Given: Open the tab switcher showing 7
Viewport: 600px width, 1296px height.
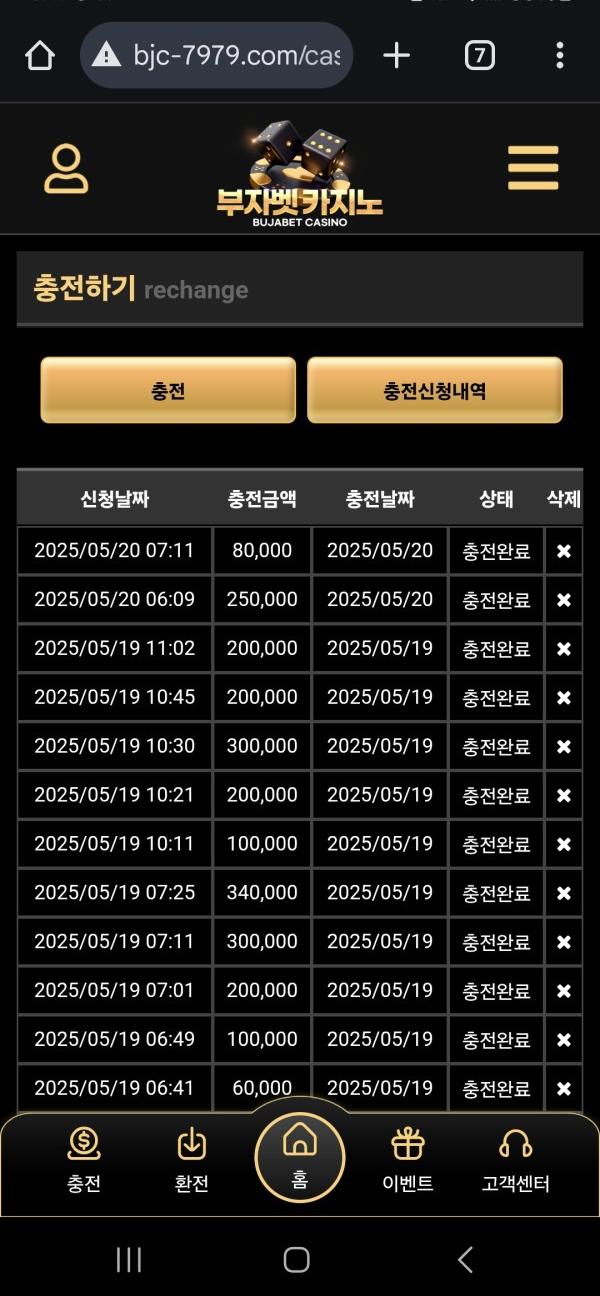Looking at the screenshot, I should (x=480, y=56).
